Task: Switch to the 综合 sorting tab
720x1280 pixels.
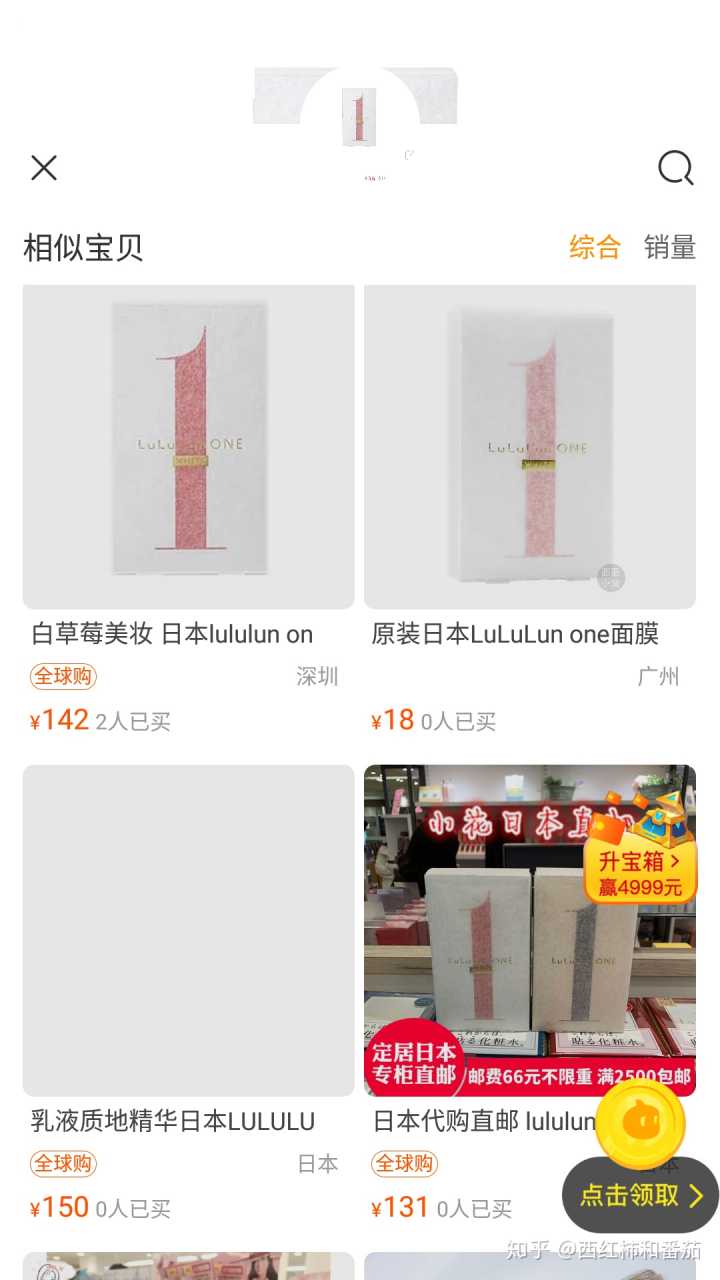Action: [x=595, y=247]
